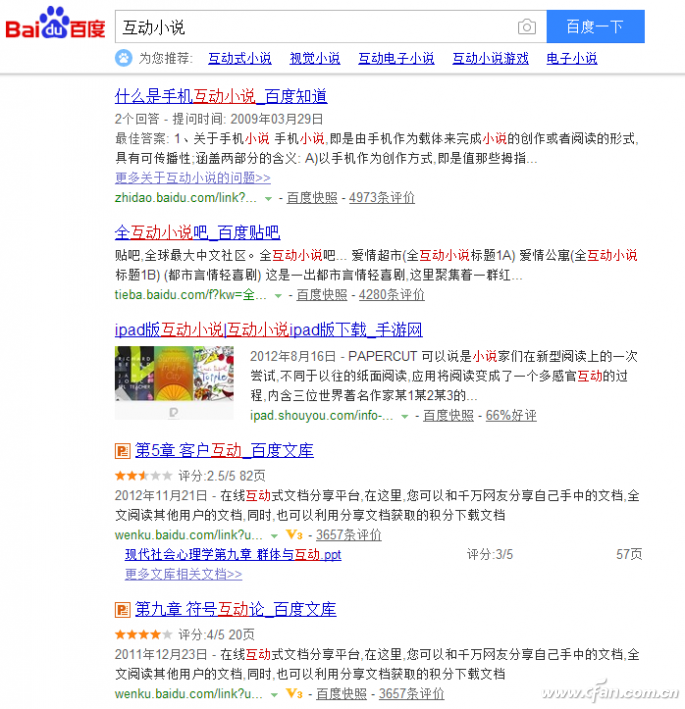The width and height of the screenshot is (685, 709).
Task: Tap the 百度一下 search button
Action: click(x=594, y=27)
